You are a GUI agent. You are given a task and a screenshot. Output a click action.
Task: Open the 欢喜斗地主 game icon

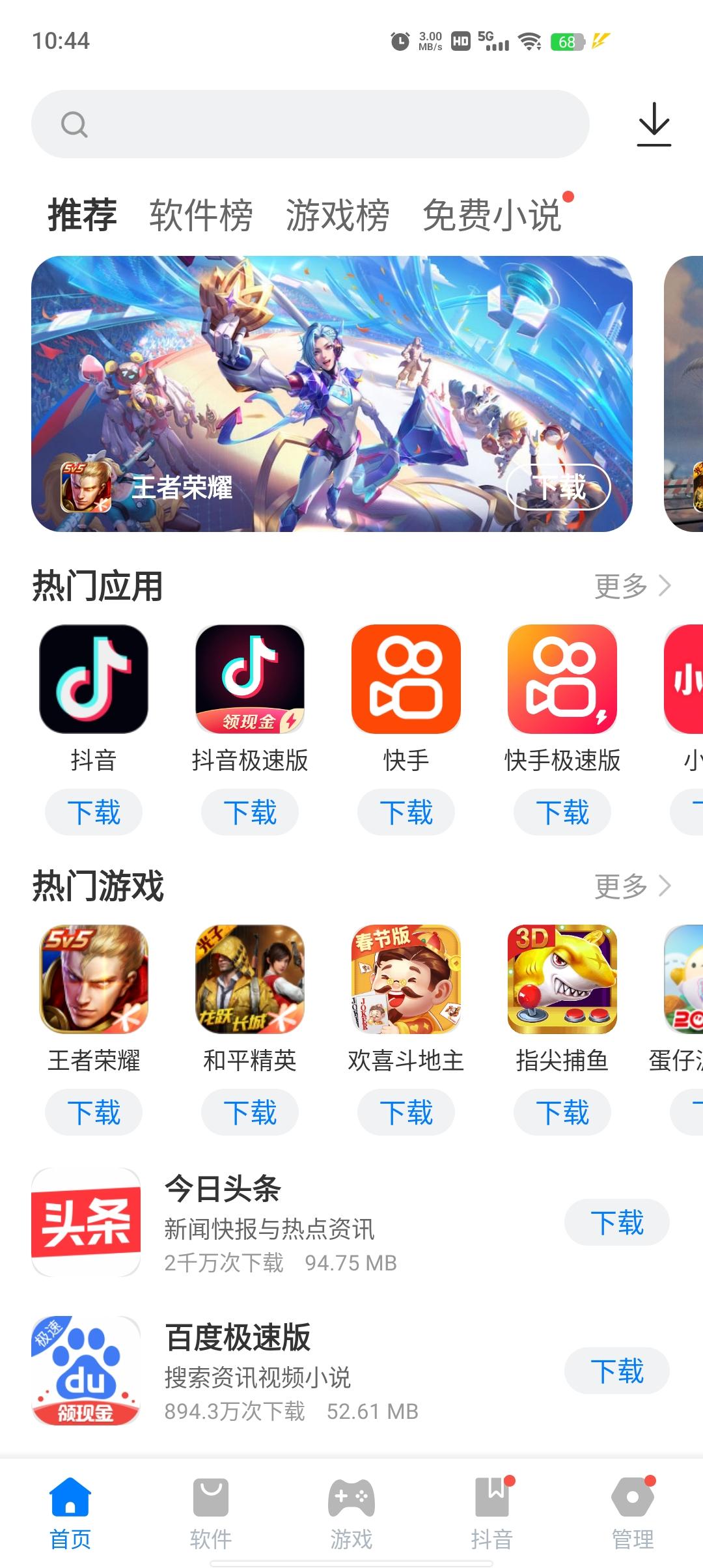pyautogui.click(x=406, y=979)
